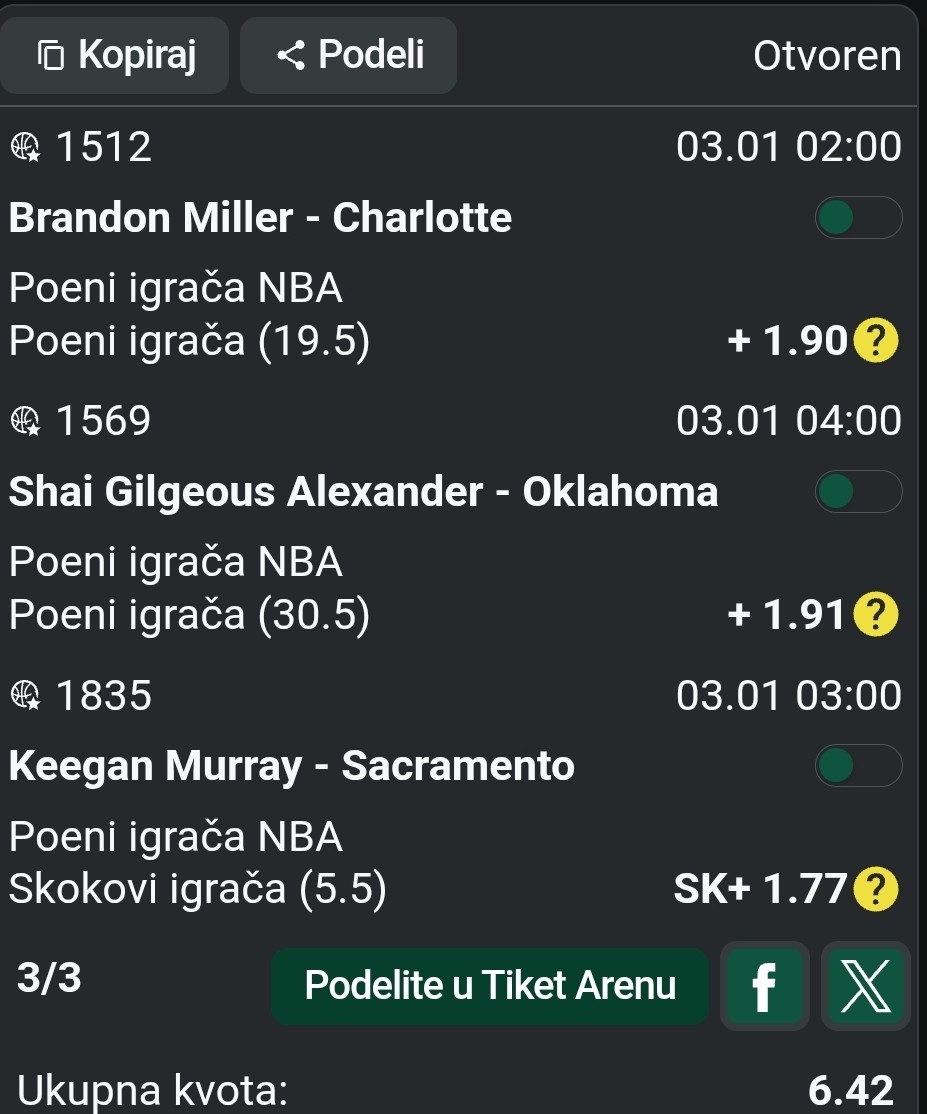The height and width of the screenshot is (1114, 927).
Task: Toggle the switch for Shai Gilgeous Alexander
Action: point(858,492)
